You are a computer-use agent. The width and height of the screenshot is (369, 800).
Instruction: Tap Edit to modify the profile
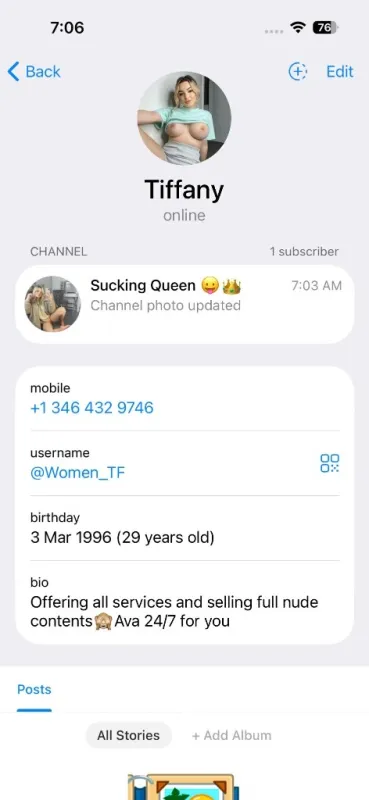340,71
